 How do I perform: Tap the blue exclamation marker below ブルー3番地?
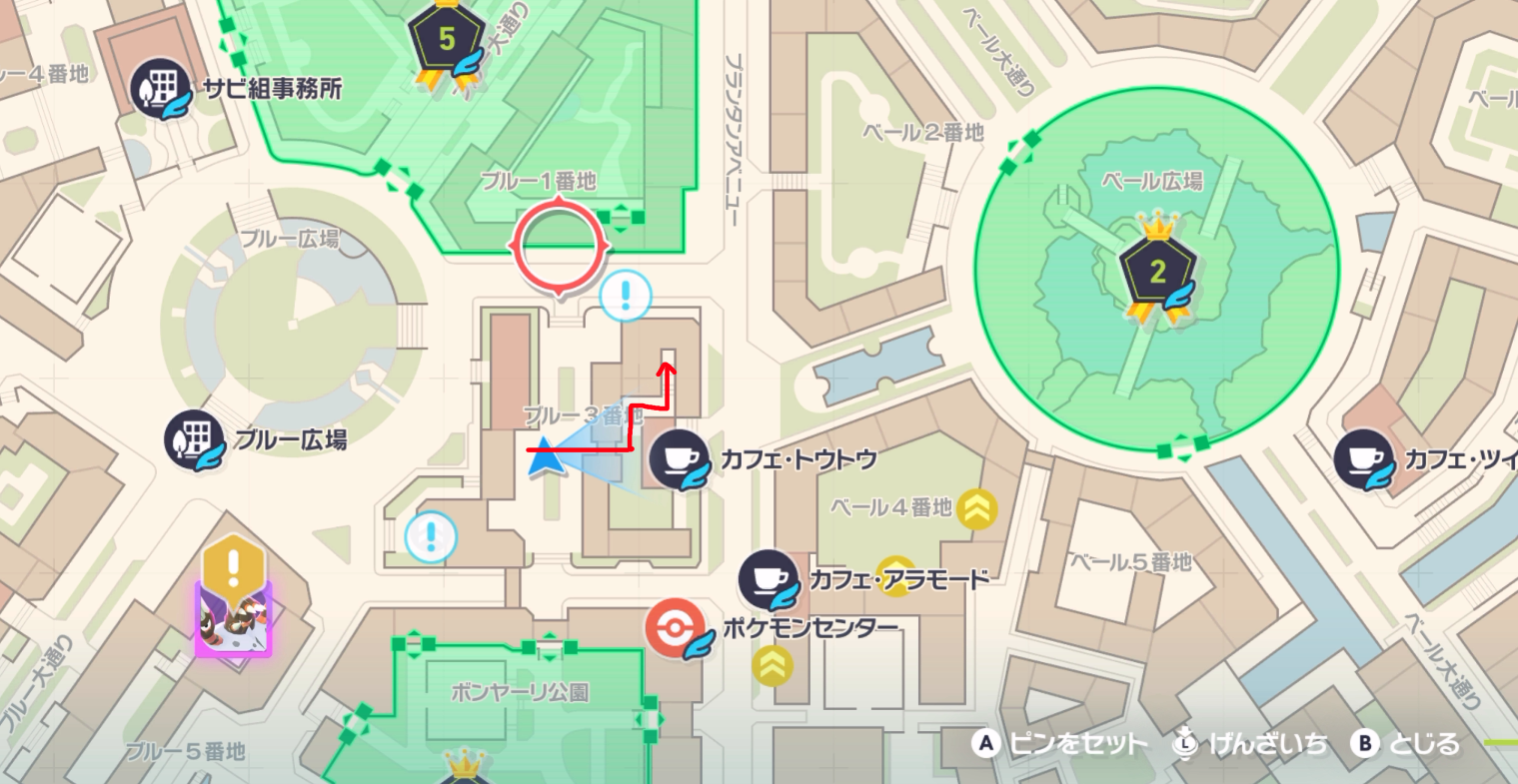click(x=431, y=537)
